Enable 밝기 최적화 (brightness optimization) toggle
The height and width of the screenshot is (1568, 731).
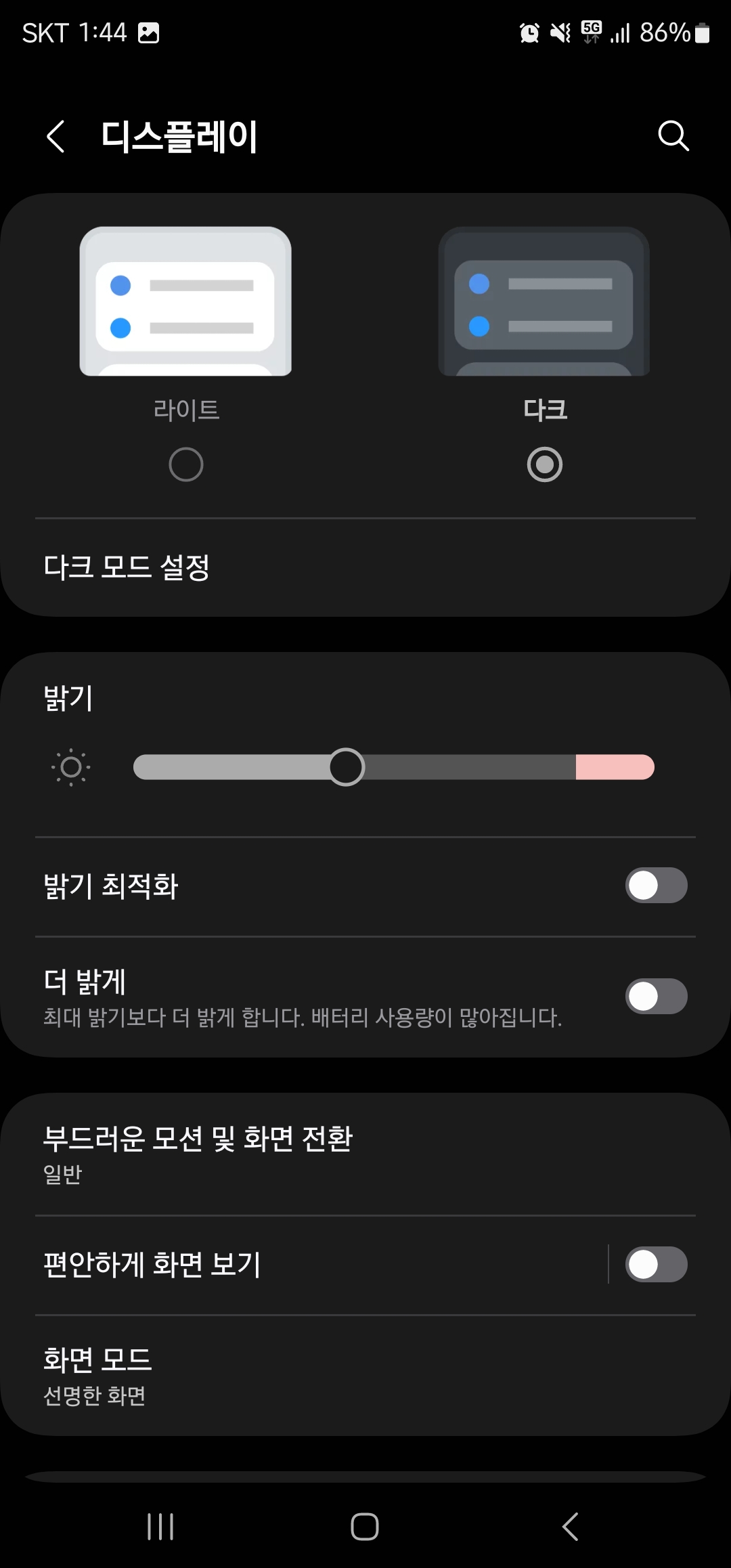pos(656,885)
